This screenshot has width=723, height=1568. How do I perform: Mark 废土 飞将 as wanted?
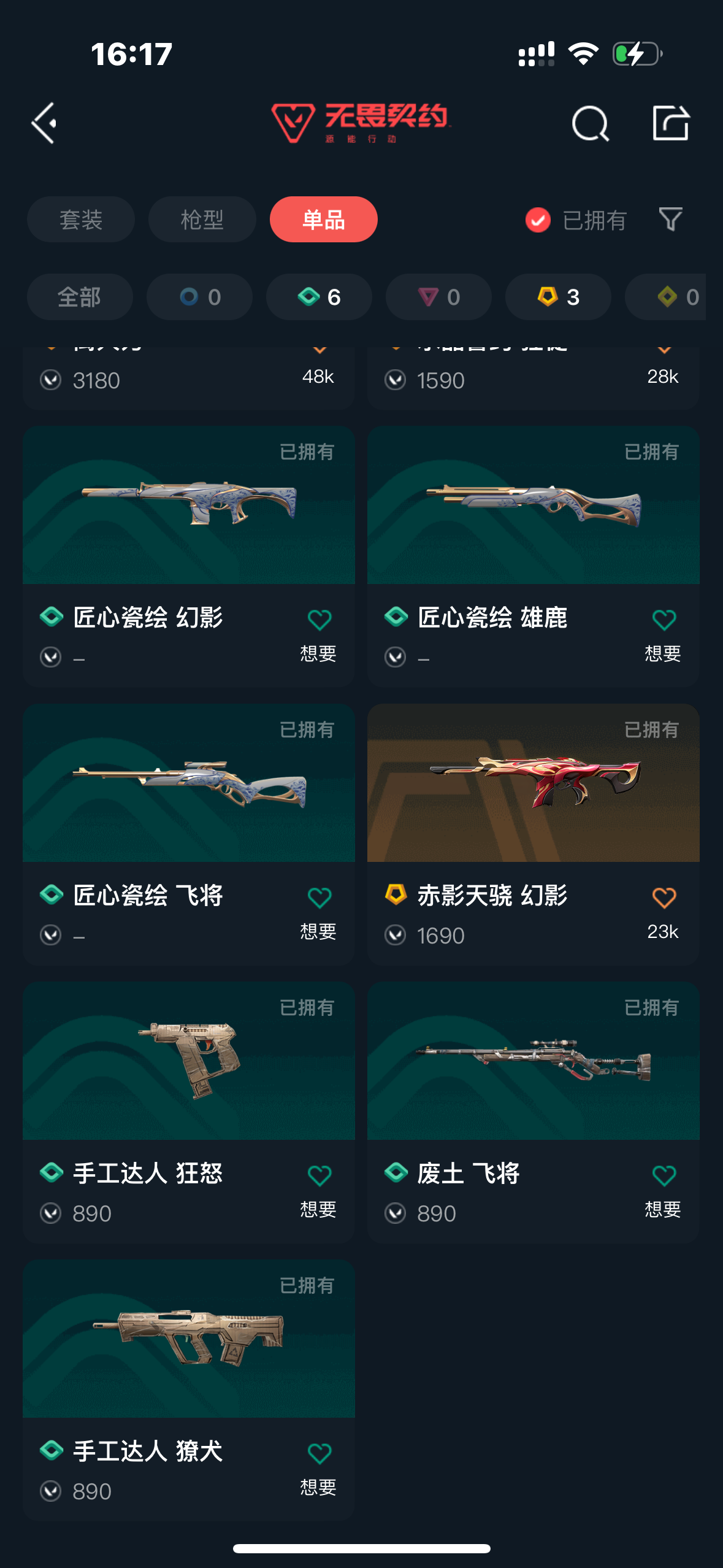(664, 1176)
